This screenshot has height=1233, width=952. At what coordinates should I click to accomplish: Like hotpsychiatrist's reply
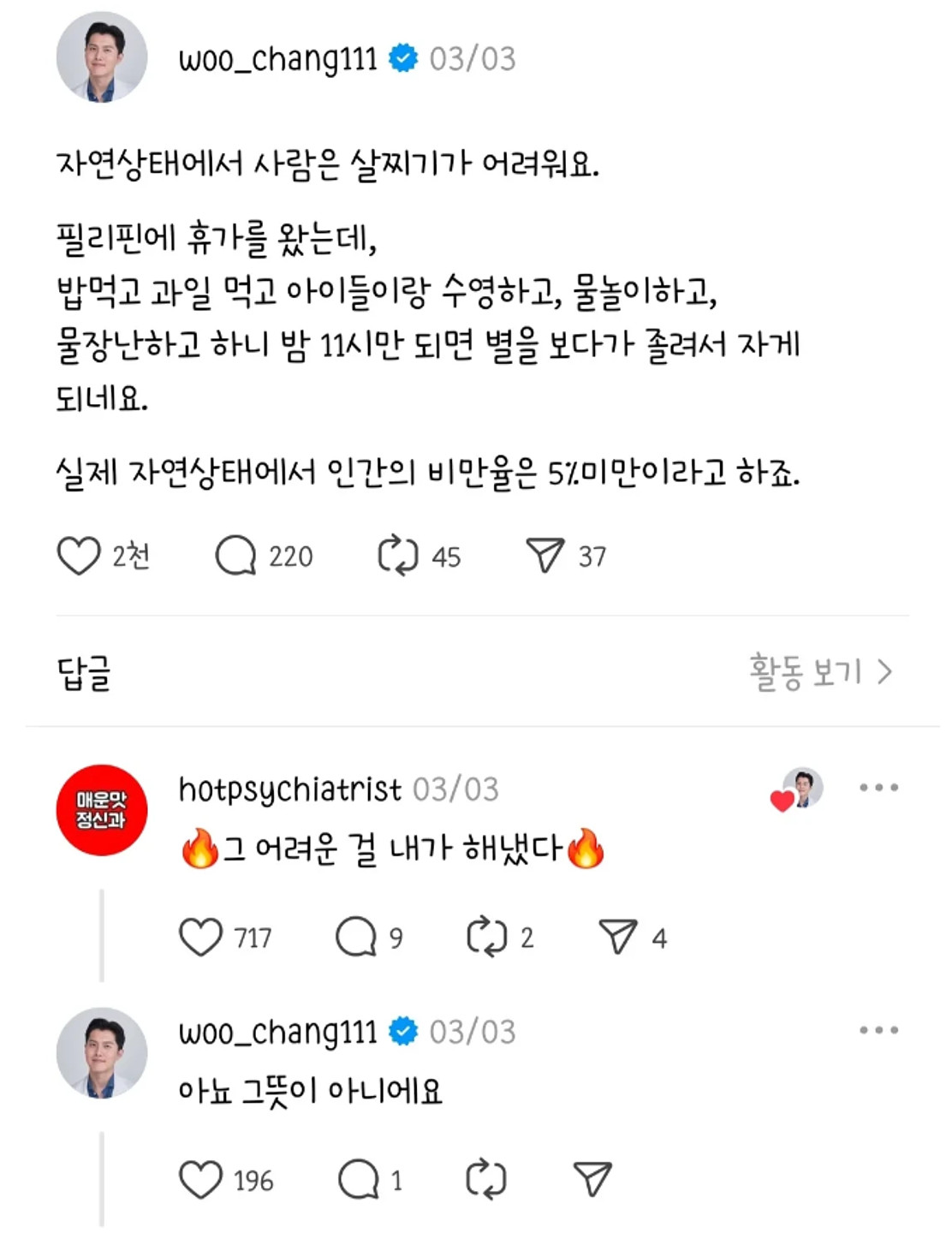[200, 938]
